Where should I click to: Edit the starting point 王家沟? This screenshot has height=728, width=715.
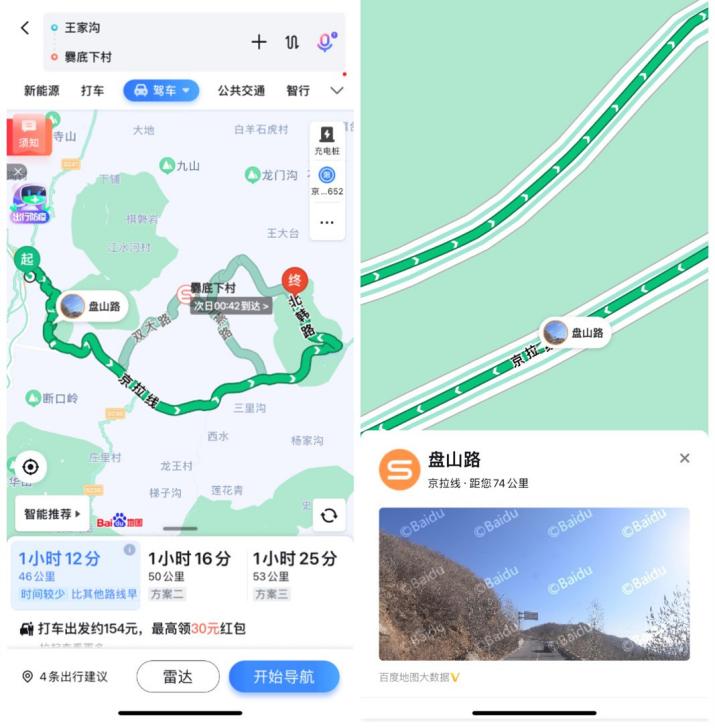tap(120, 27)
